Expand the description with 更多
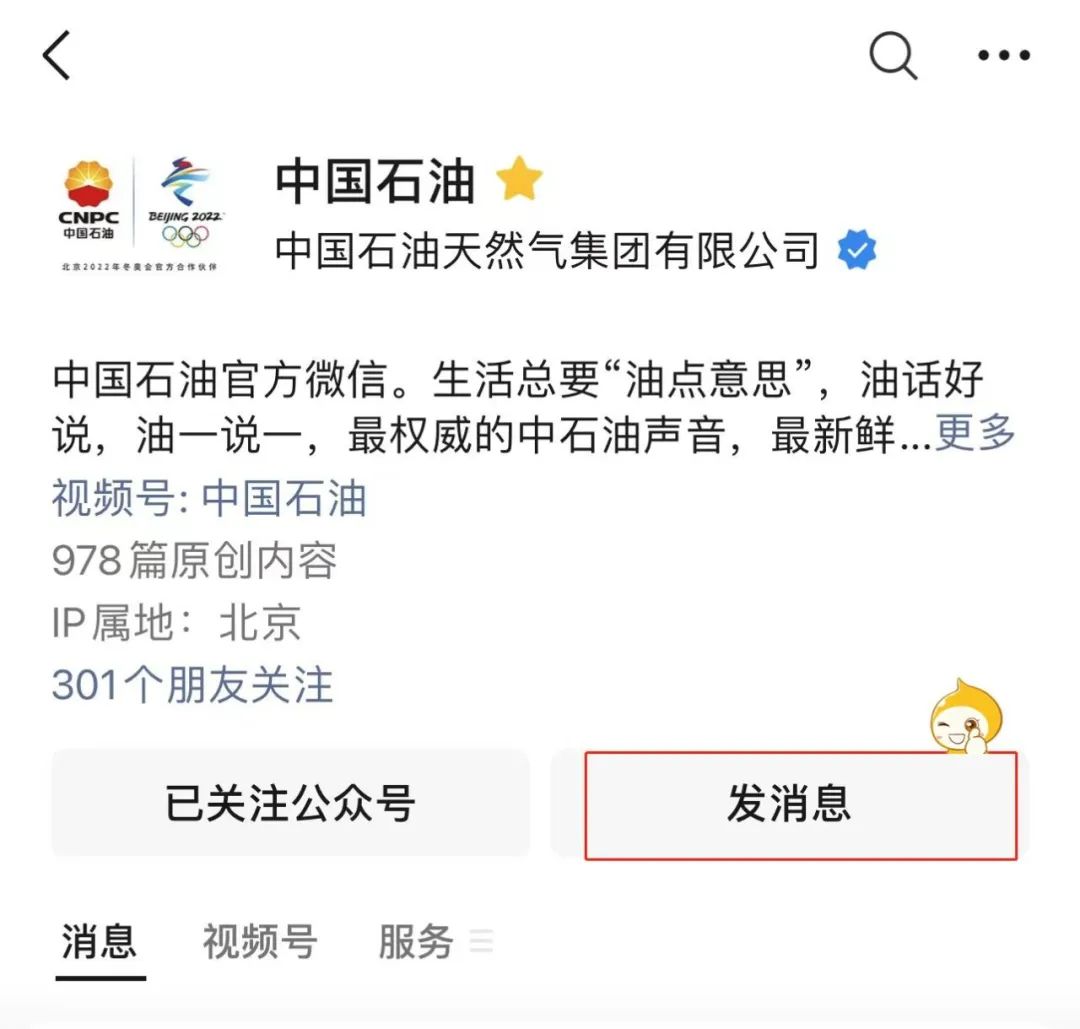Image resolution: width=1080 pixels, height=1029 pixels. point(975,435)
